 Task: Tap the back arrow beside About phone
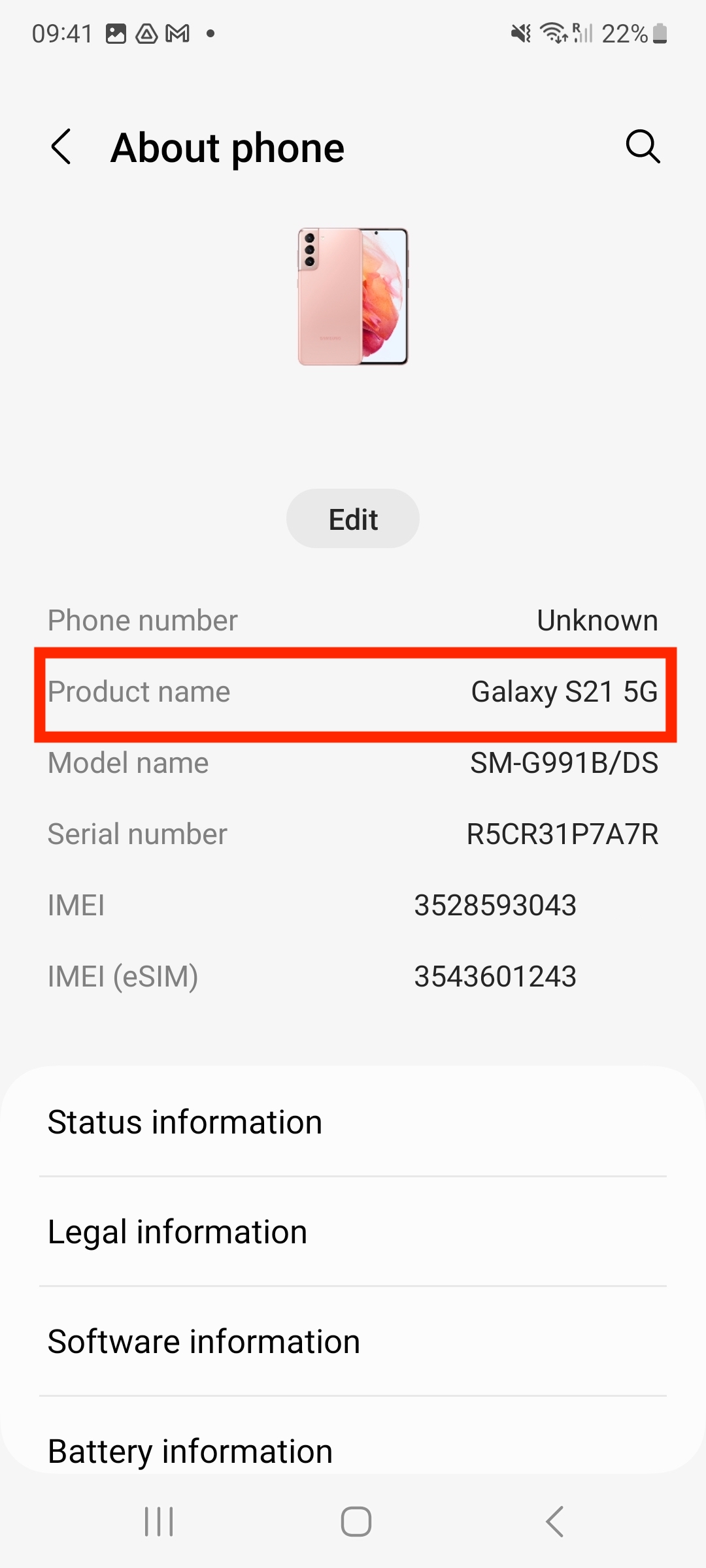click(62, 146)
